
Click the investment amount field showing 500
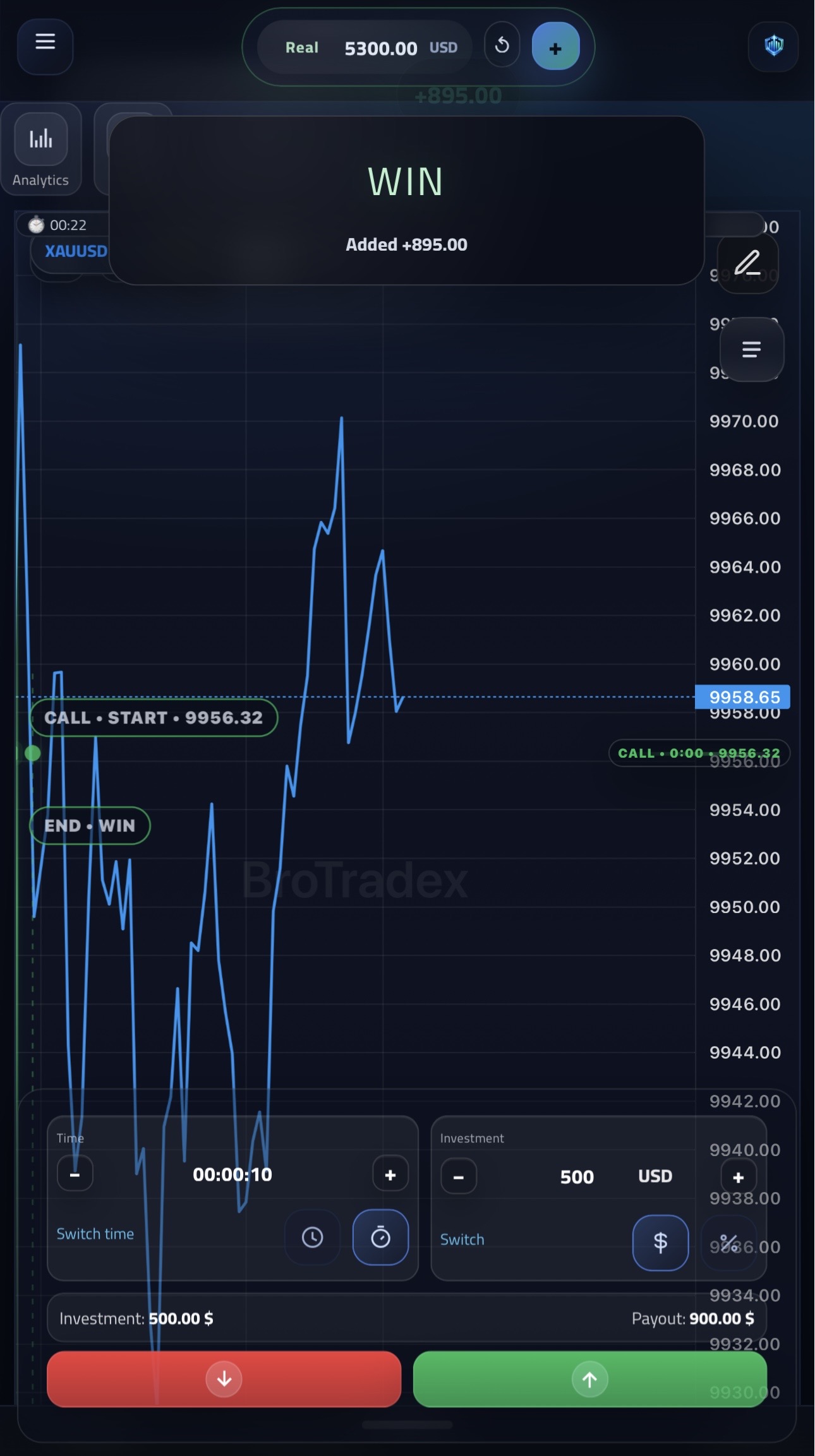coord(577,1176)
